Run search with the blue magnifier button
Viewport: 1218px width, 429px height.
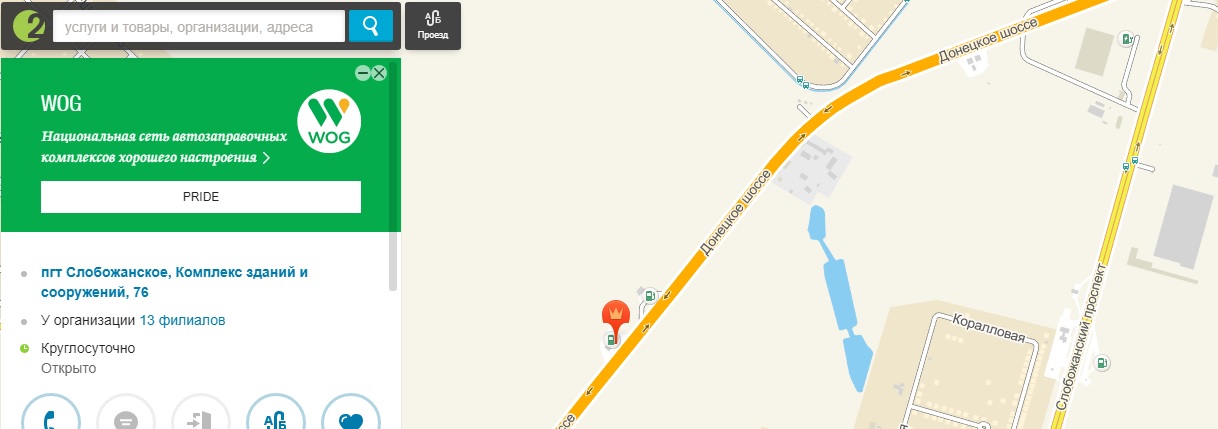(371, 26)
